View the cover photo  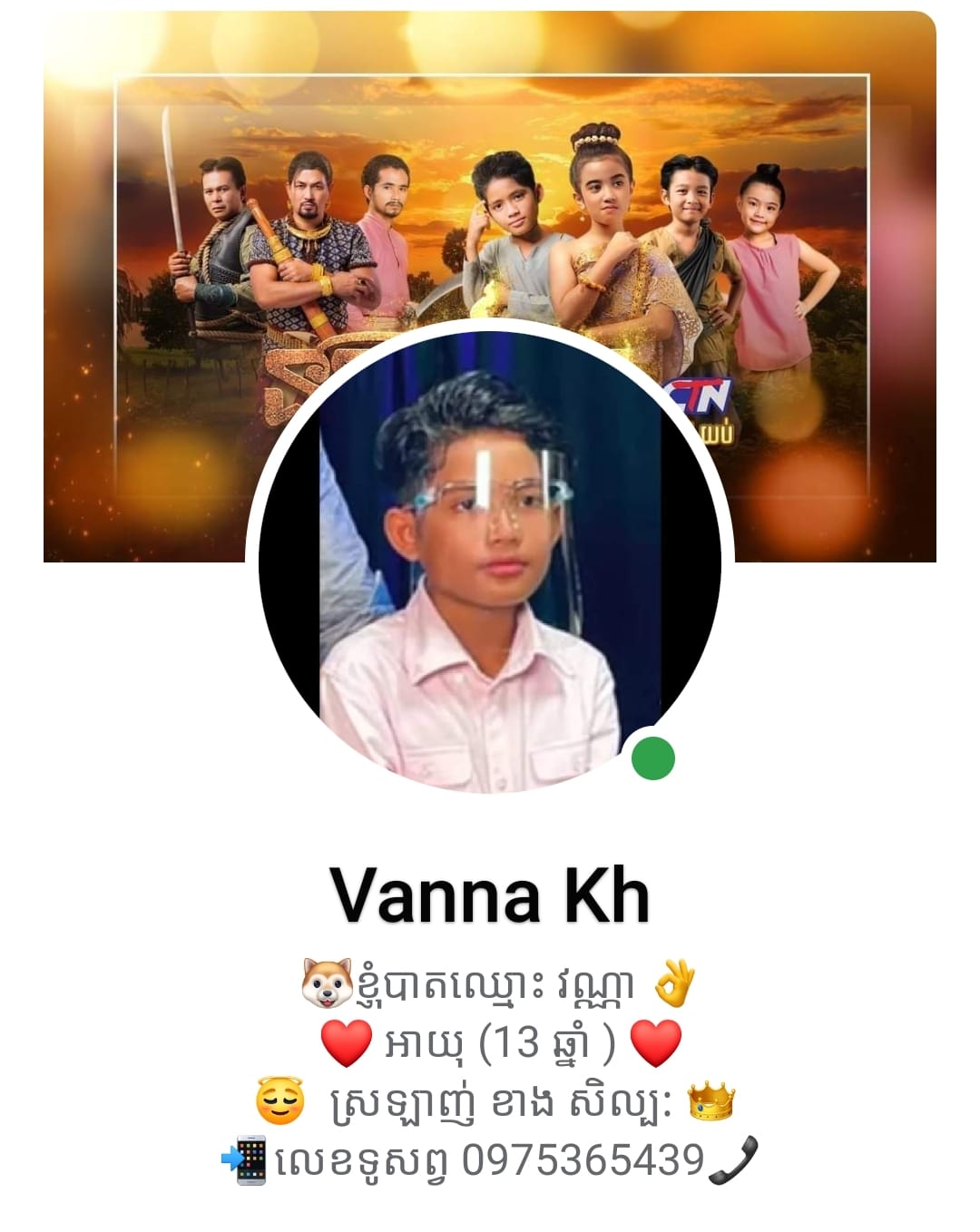[490, 181]
